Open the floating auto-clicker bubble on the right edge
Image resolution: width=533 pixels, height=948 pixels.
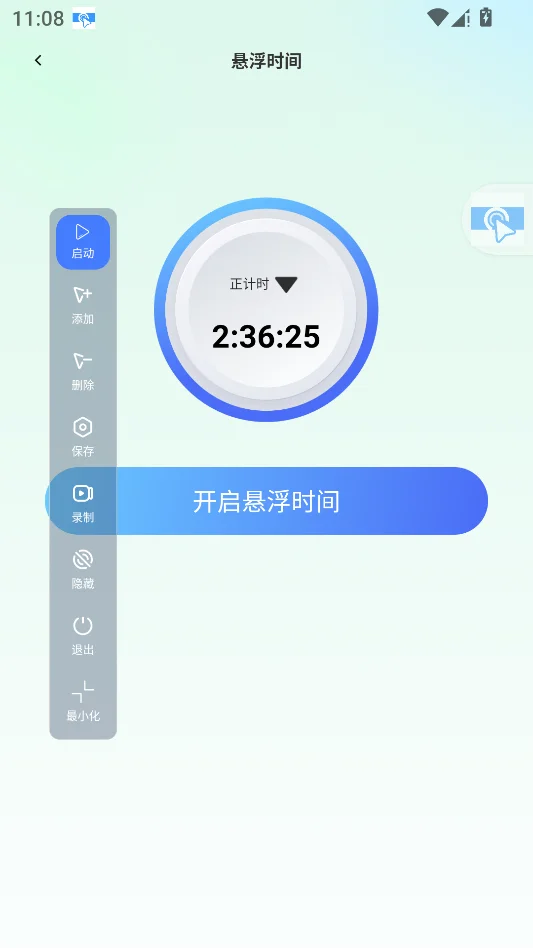pyautogui.click(x=497, y=219)
